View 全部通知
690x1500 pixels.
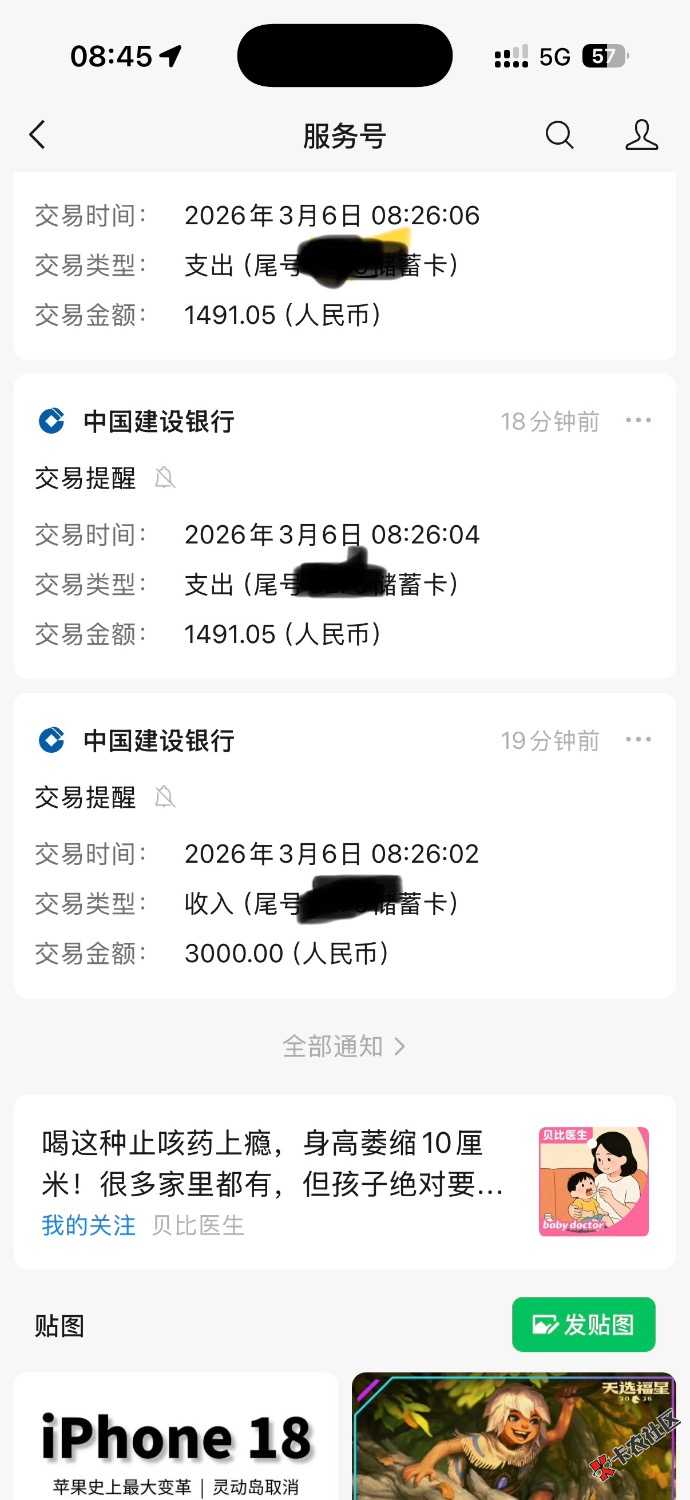(x=344, y=1046)
